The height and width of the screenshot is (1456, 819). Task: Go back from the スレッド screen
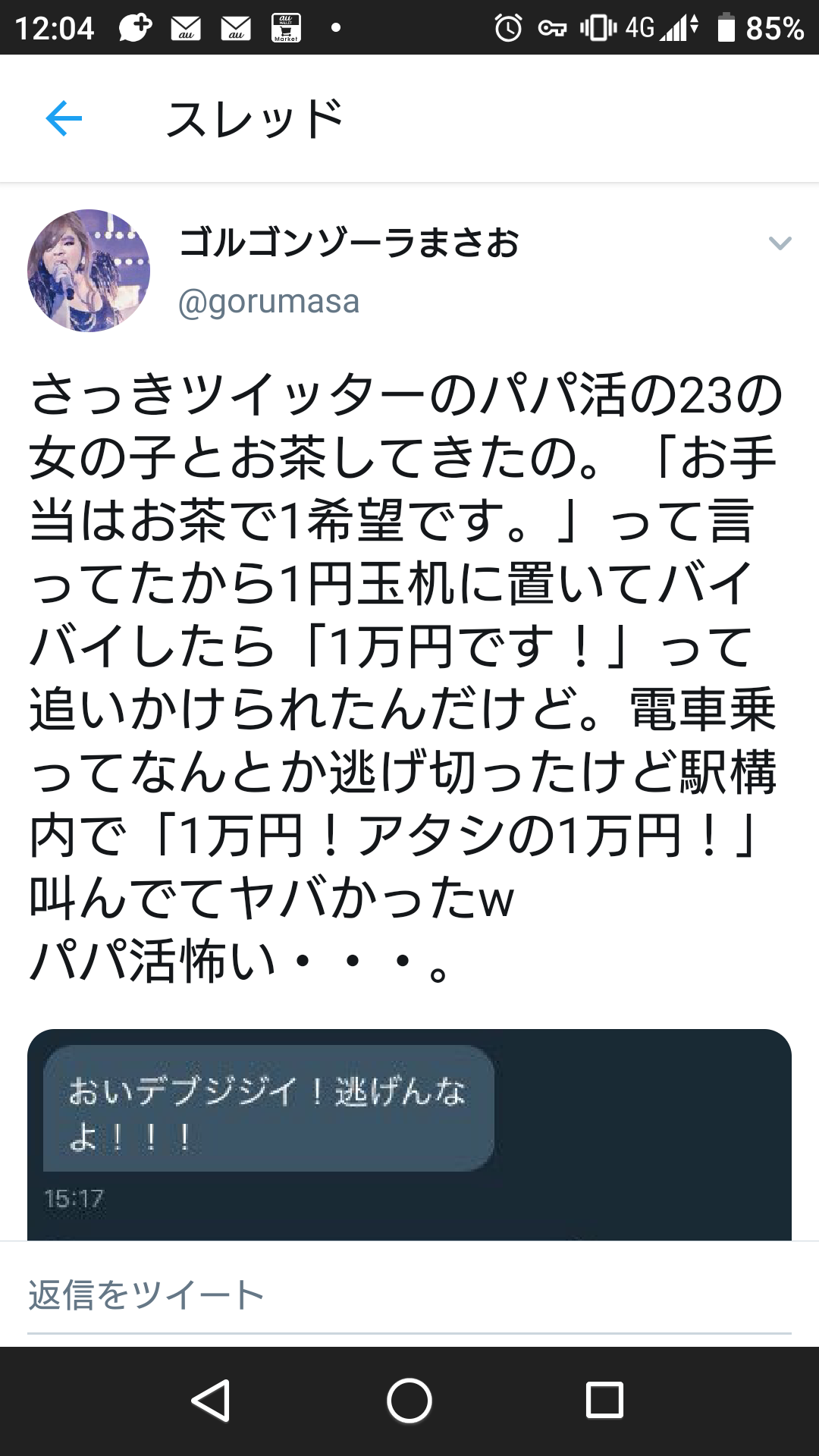64,118
